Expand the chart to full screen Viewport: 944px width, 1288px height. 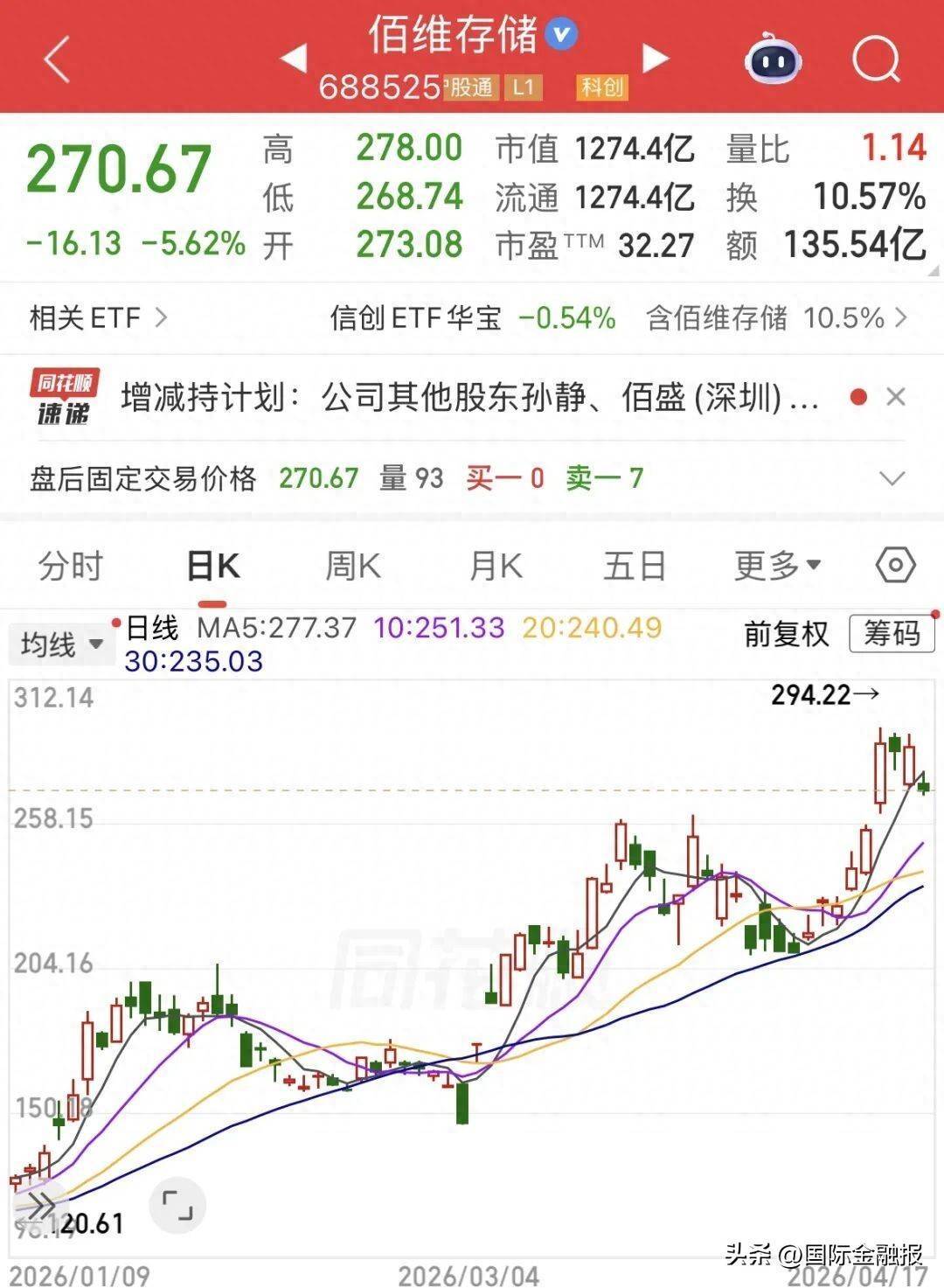click(x=177, y=1205)
